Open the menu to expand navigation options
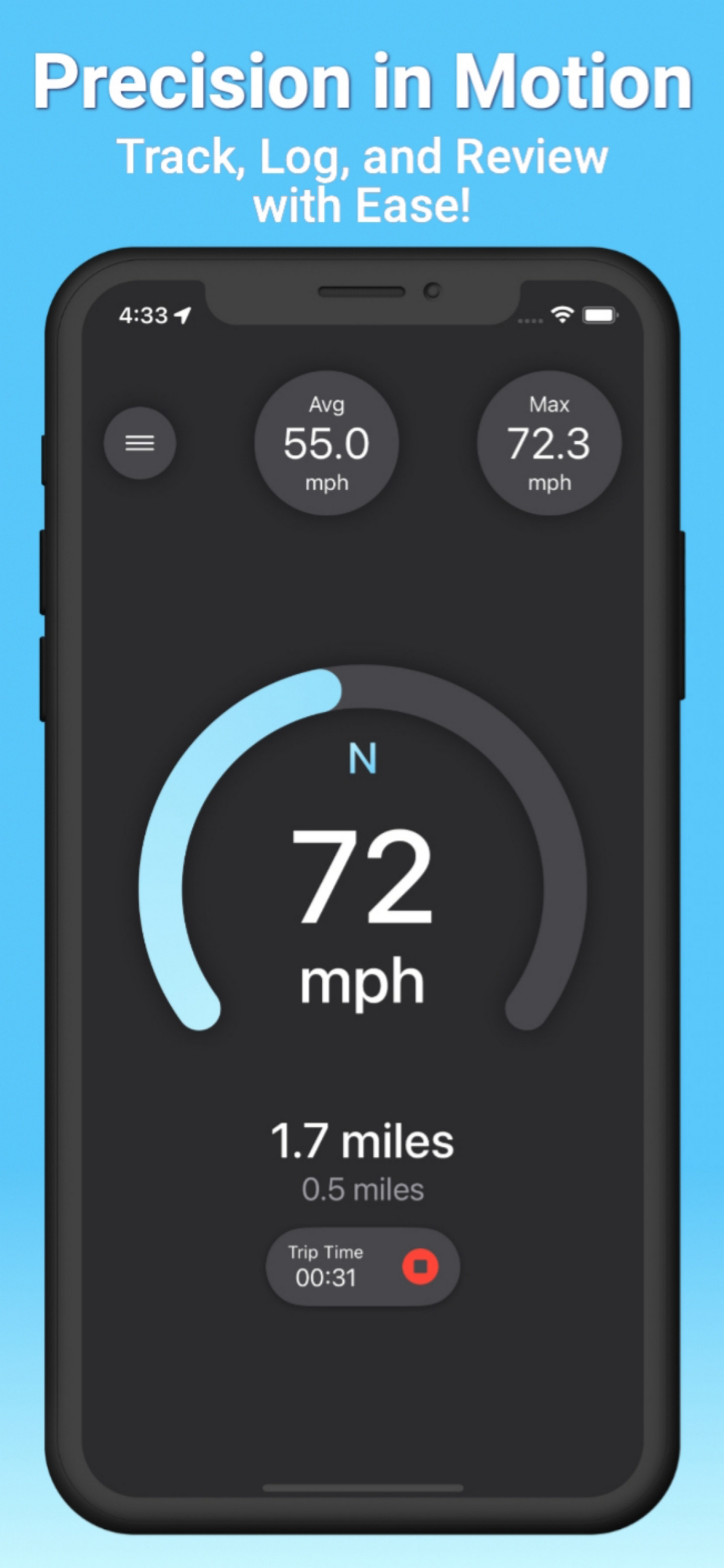 click(141, 444)
